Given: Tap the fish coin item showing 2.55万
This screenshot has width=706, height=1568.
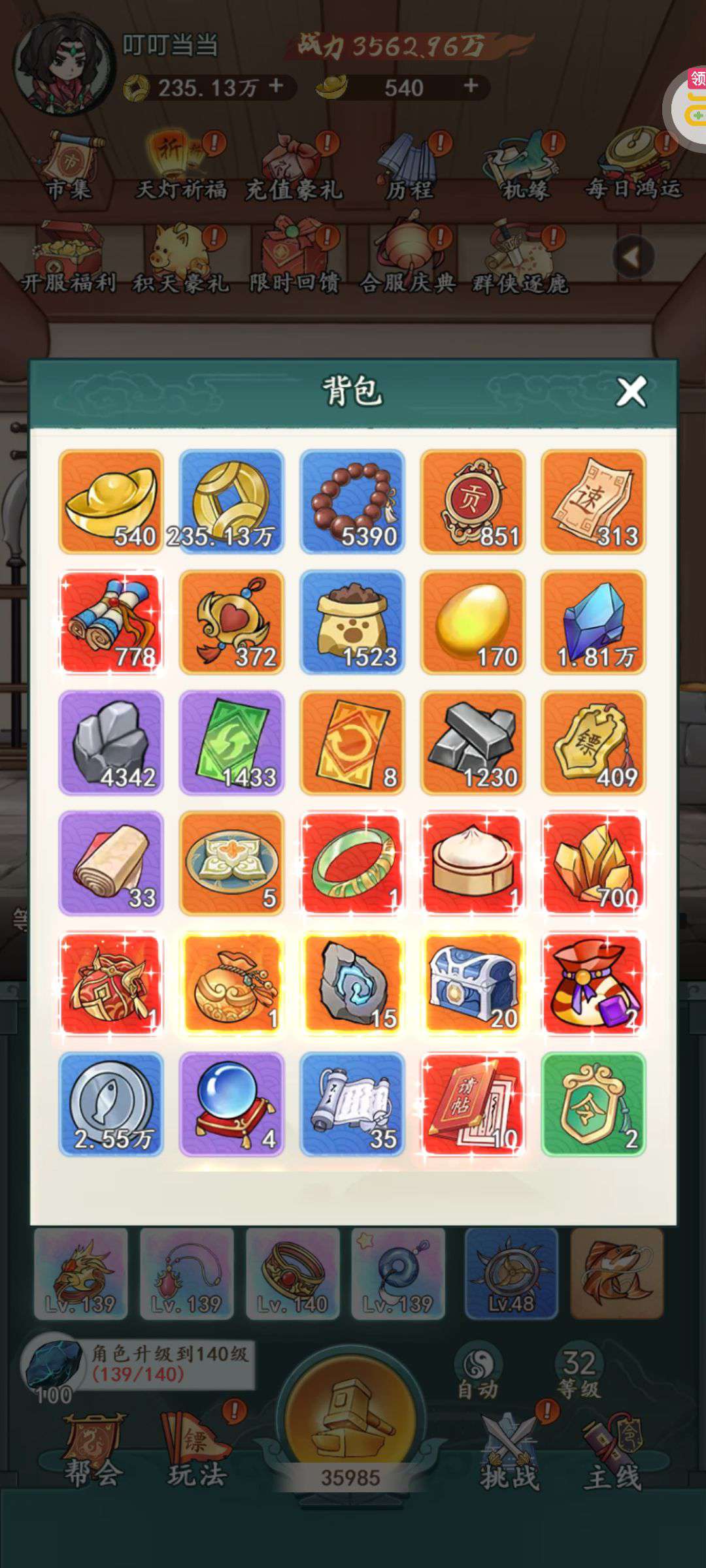Looking at the screenshot, I should [x=111, y=1104].
